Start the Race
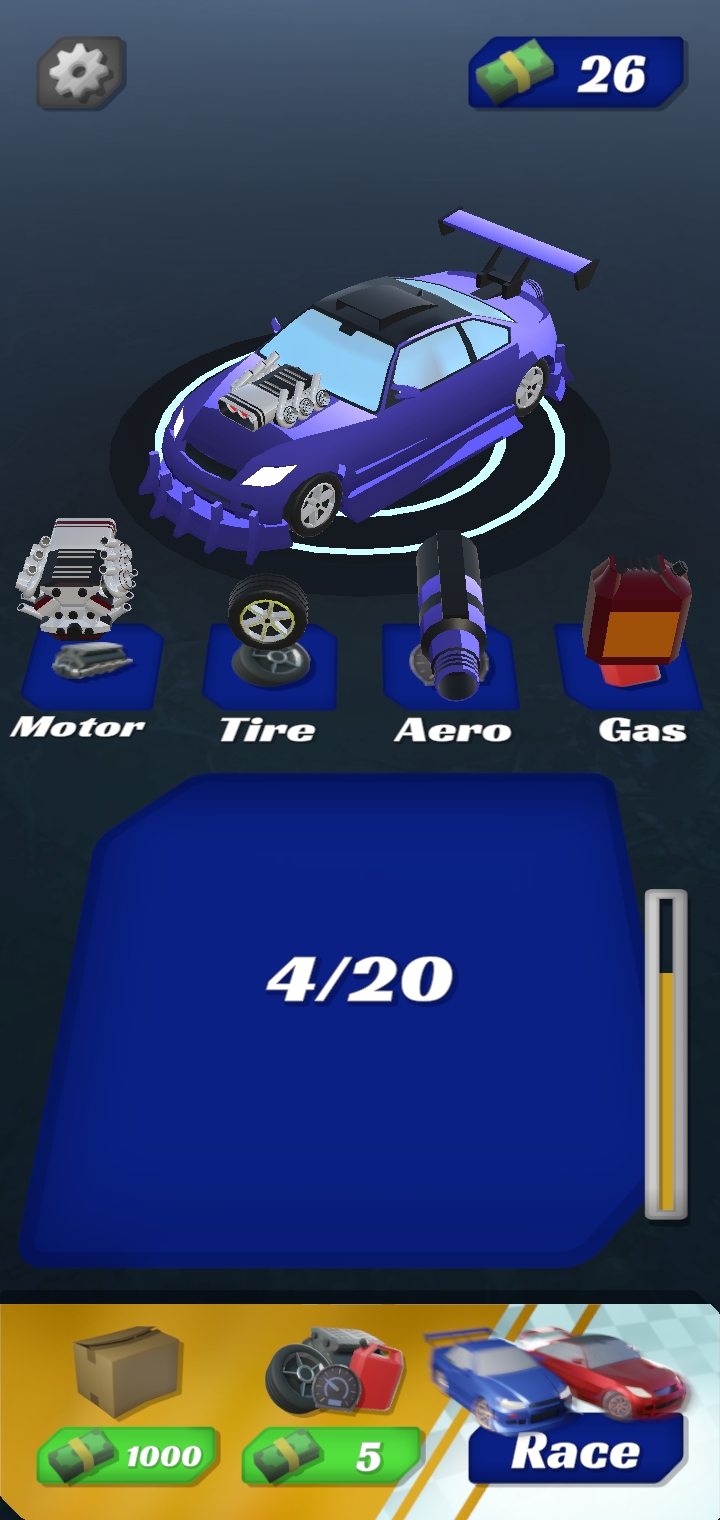Screen dimensions: 720x1520 [576, 1450]
